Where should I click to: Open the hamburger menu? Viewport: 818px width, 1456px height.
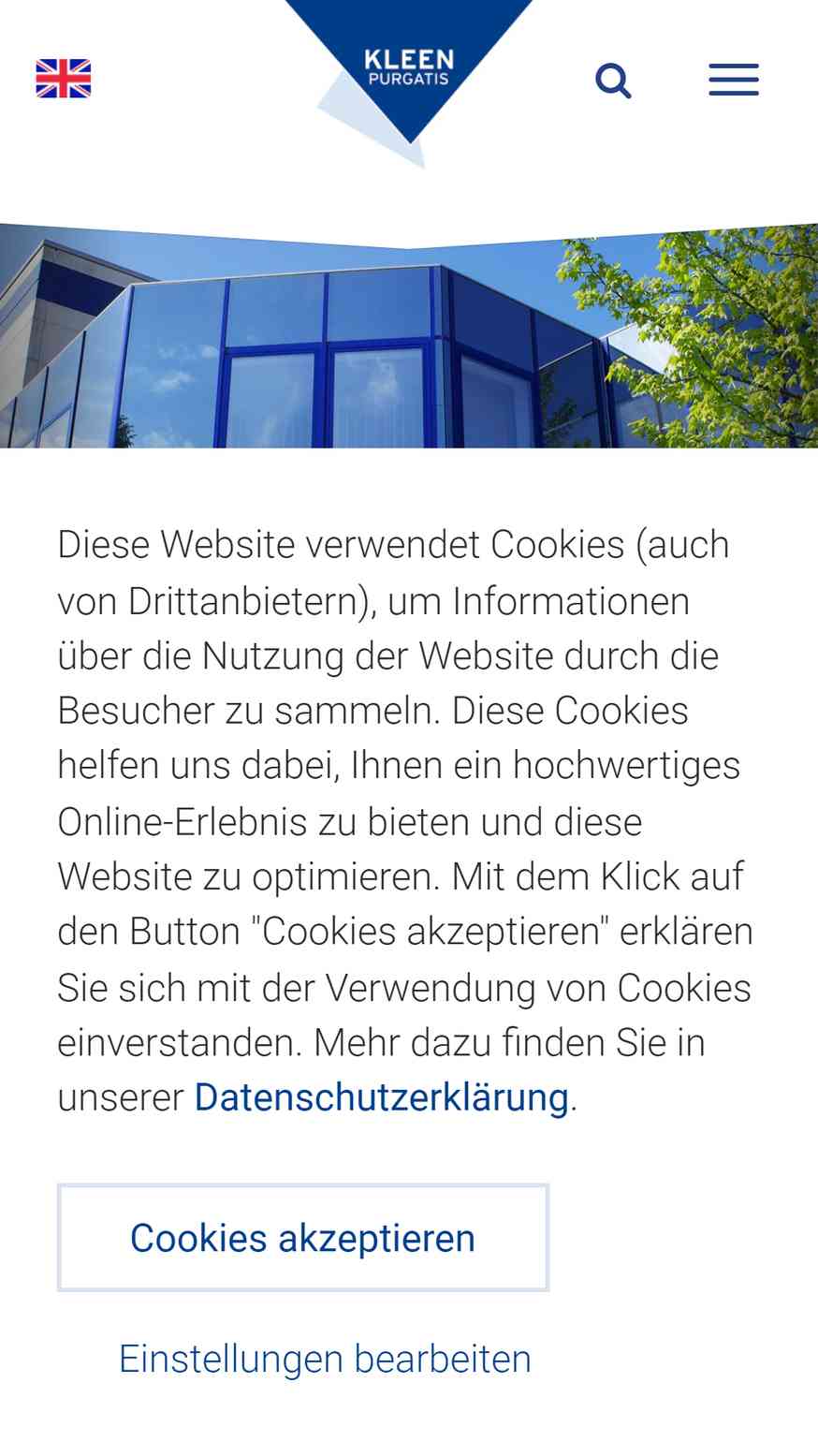point(734,80)
